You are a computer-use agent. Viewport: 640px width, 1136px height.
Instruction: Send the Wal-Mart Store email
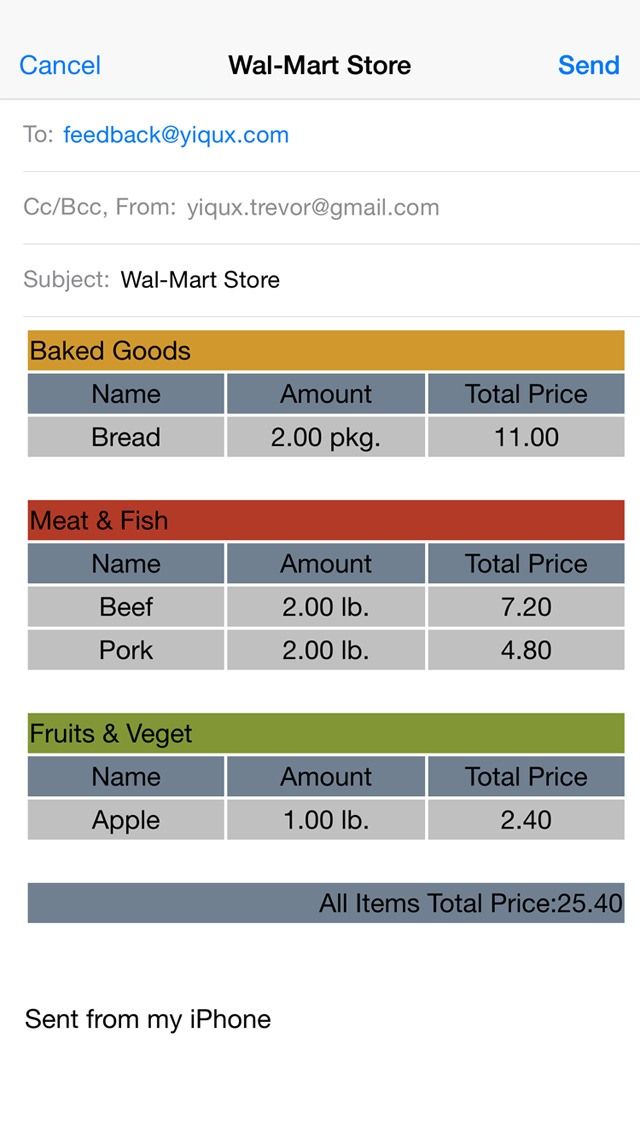[588, 66]
